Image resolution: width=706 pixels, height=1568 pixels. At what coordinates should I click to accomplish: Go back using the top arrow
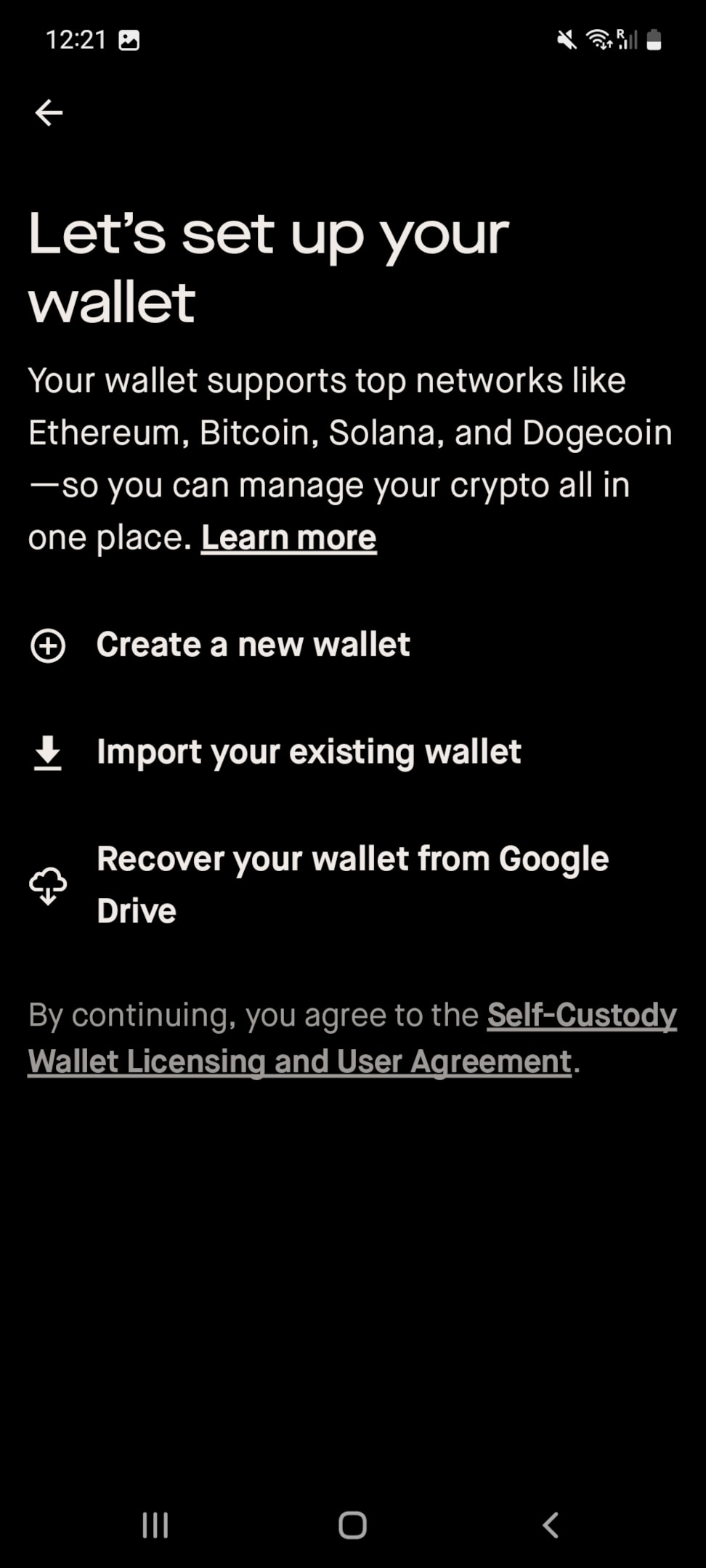point(49,113)
